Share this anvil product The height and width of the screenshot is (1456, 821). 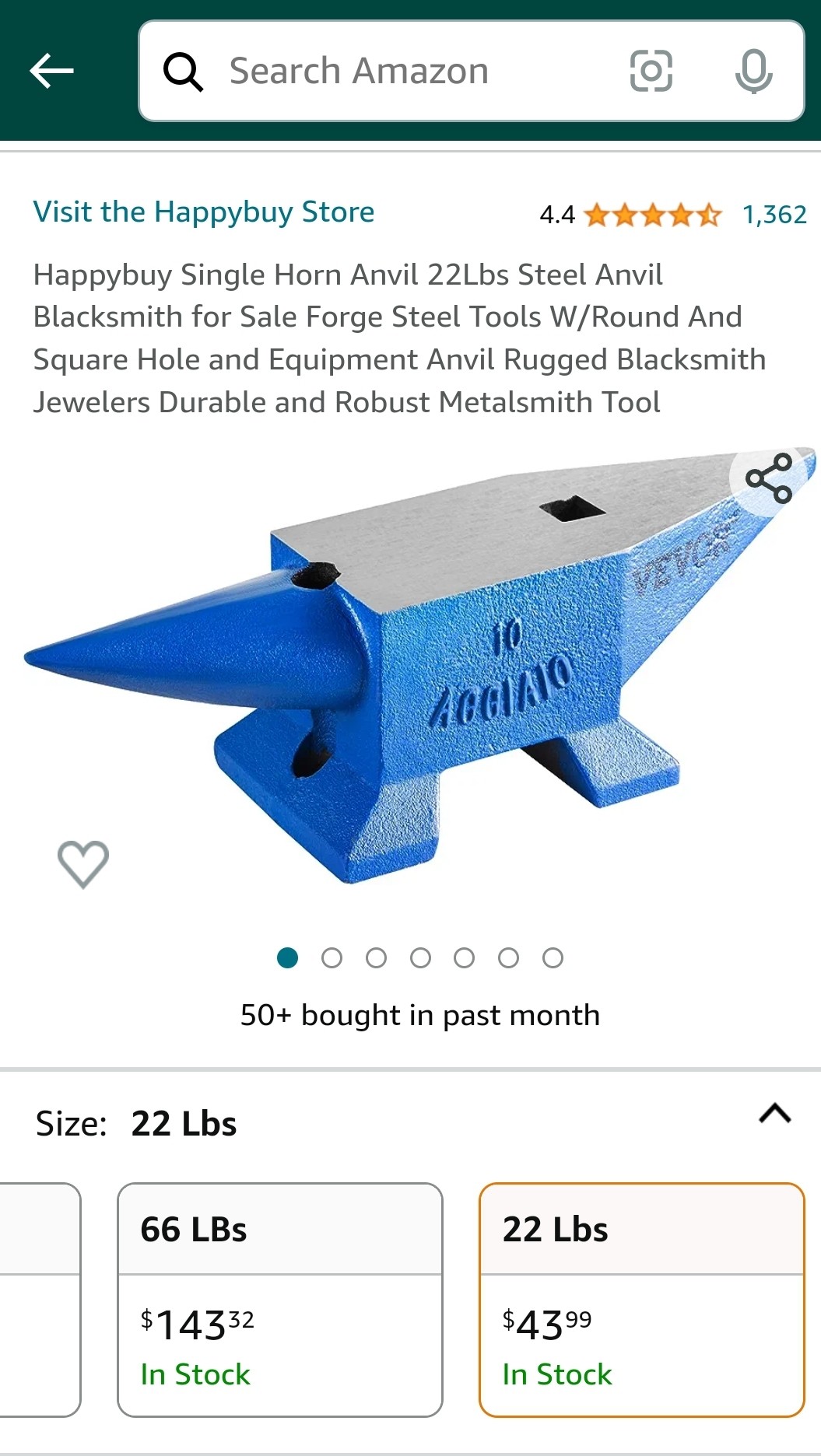[769, 478]
